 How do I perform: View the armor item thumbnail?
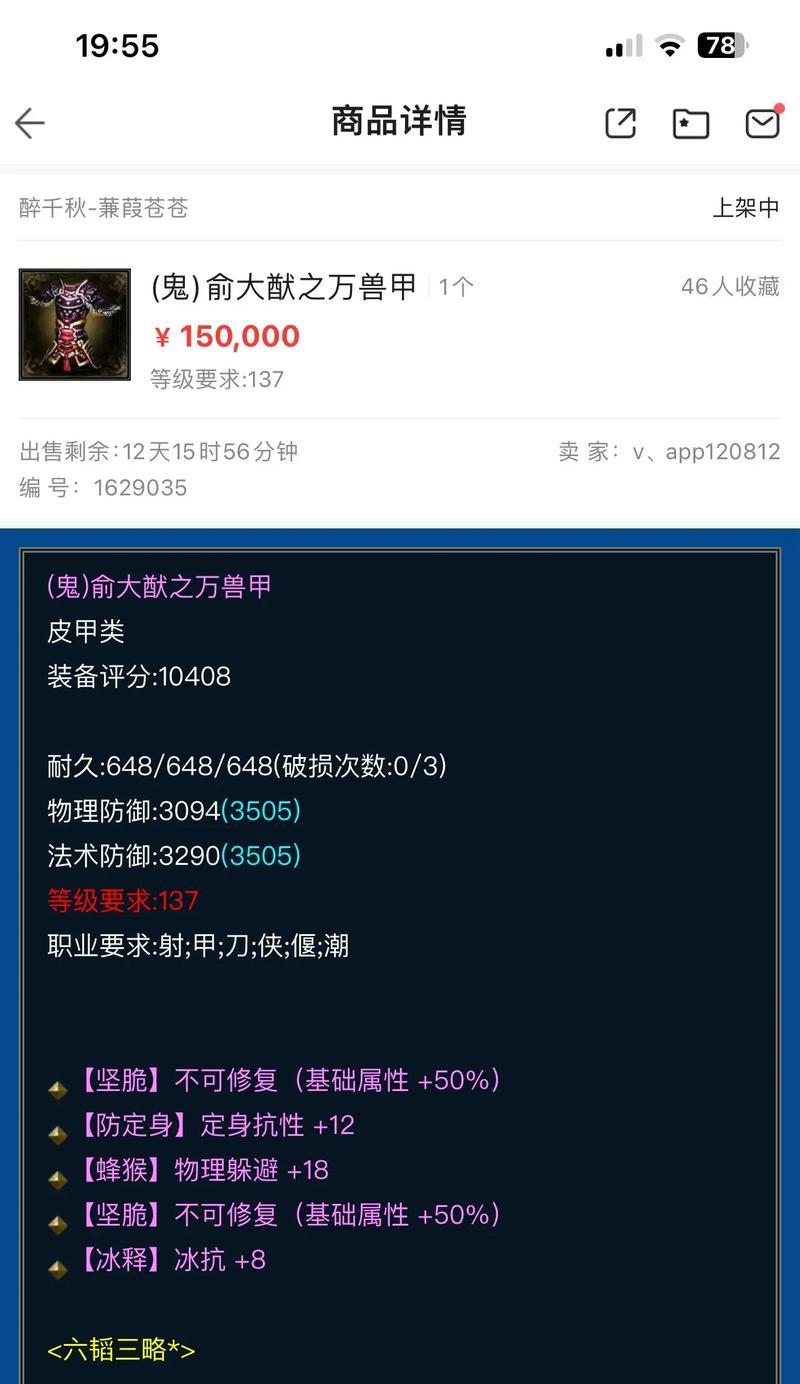pos(74,324)
